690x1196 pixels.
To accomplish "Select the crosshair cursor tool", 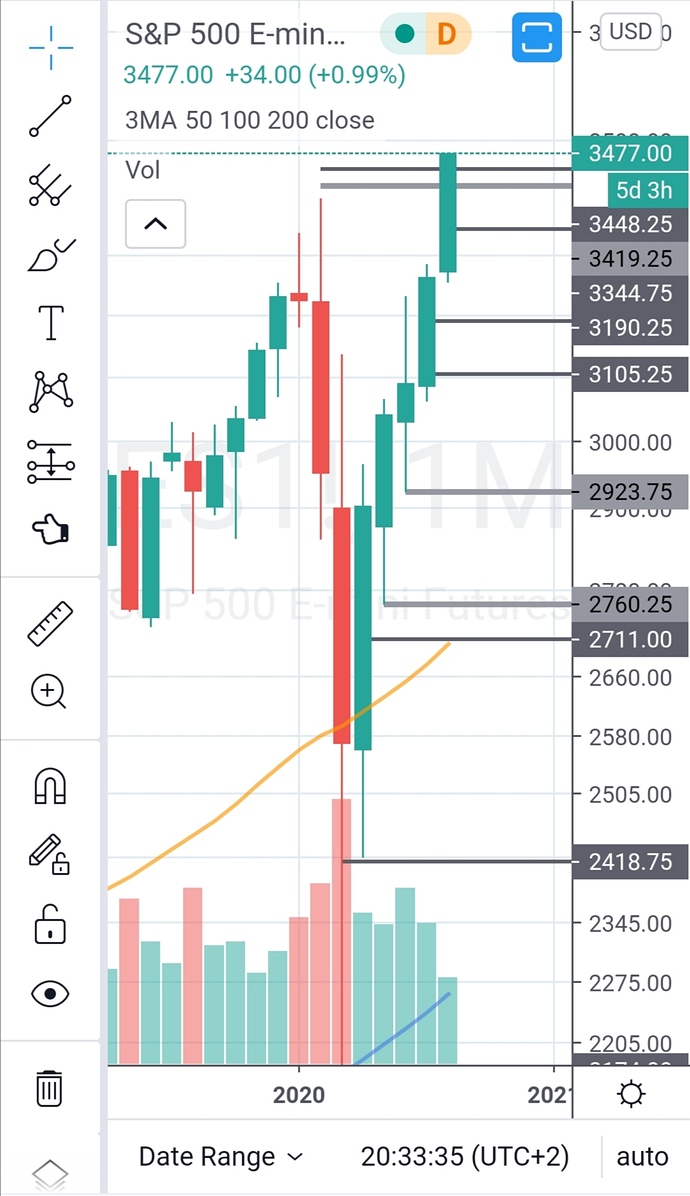I will [50, 48].
